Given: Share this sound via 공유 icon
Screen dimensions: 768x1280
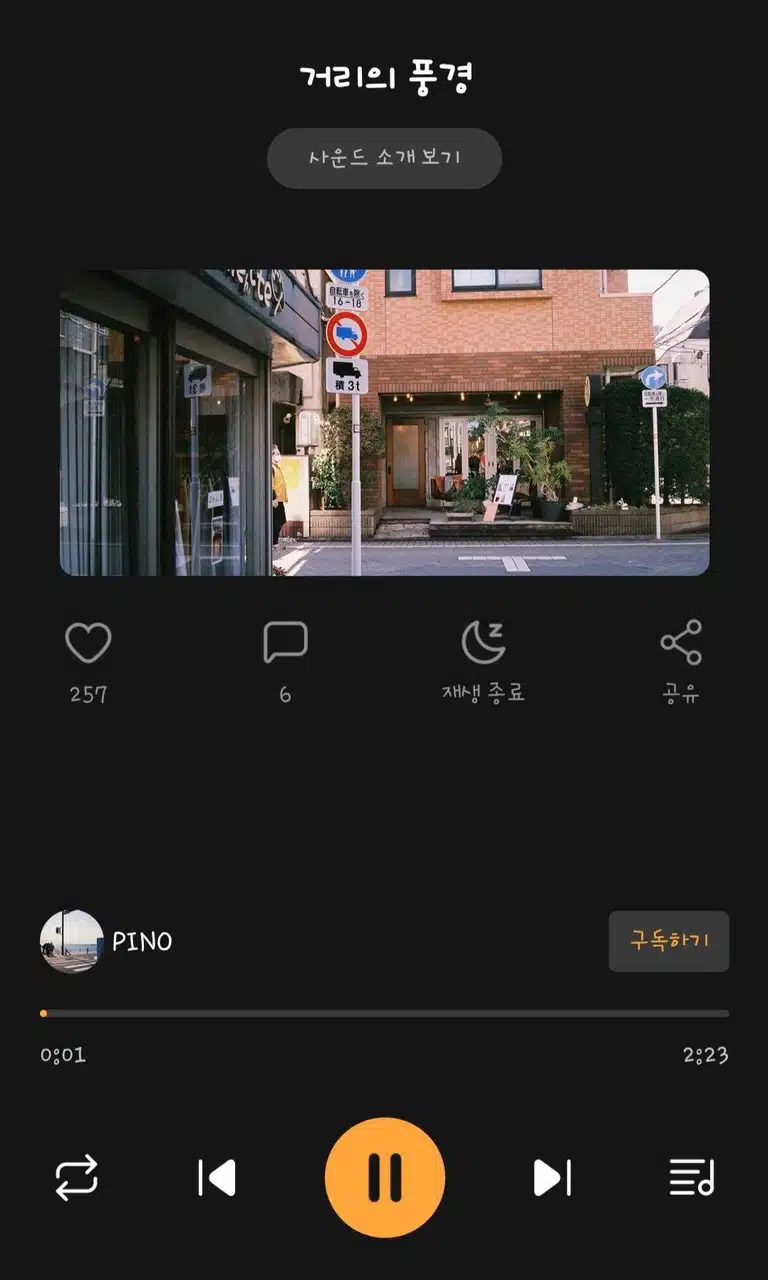Looking at the screenshot, I should 681,642.
